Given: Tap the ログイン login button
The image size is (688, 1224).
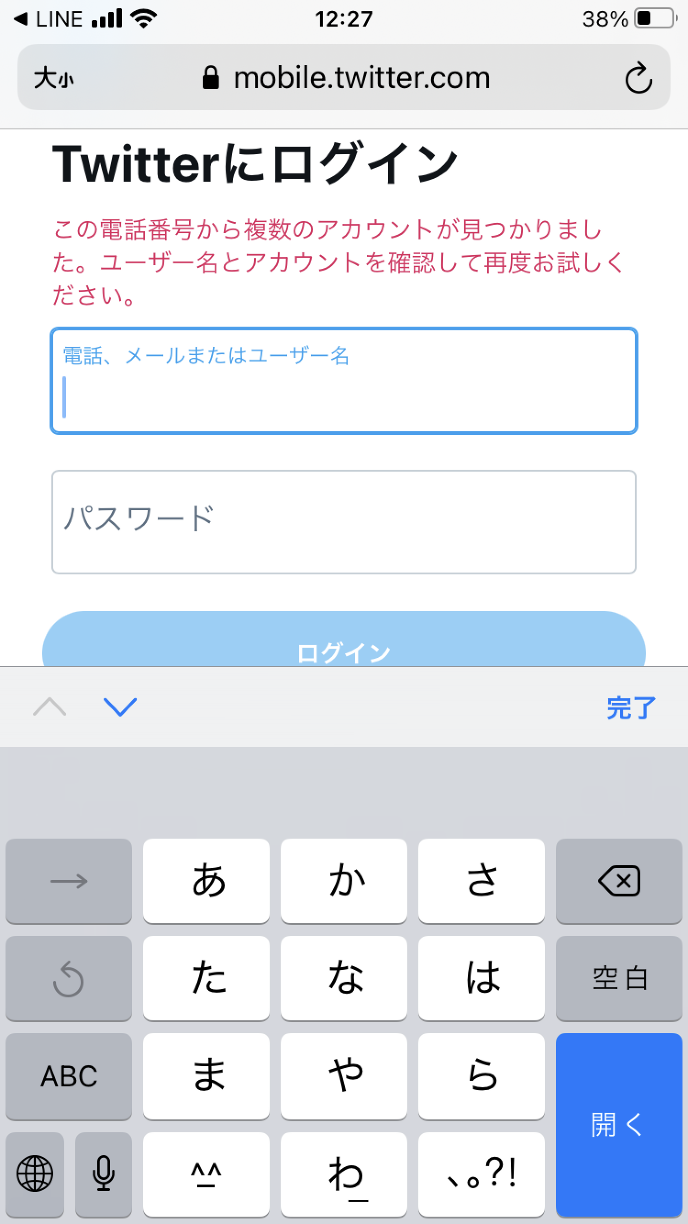Looking at the screenshot, I should point(343,643).
